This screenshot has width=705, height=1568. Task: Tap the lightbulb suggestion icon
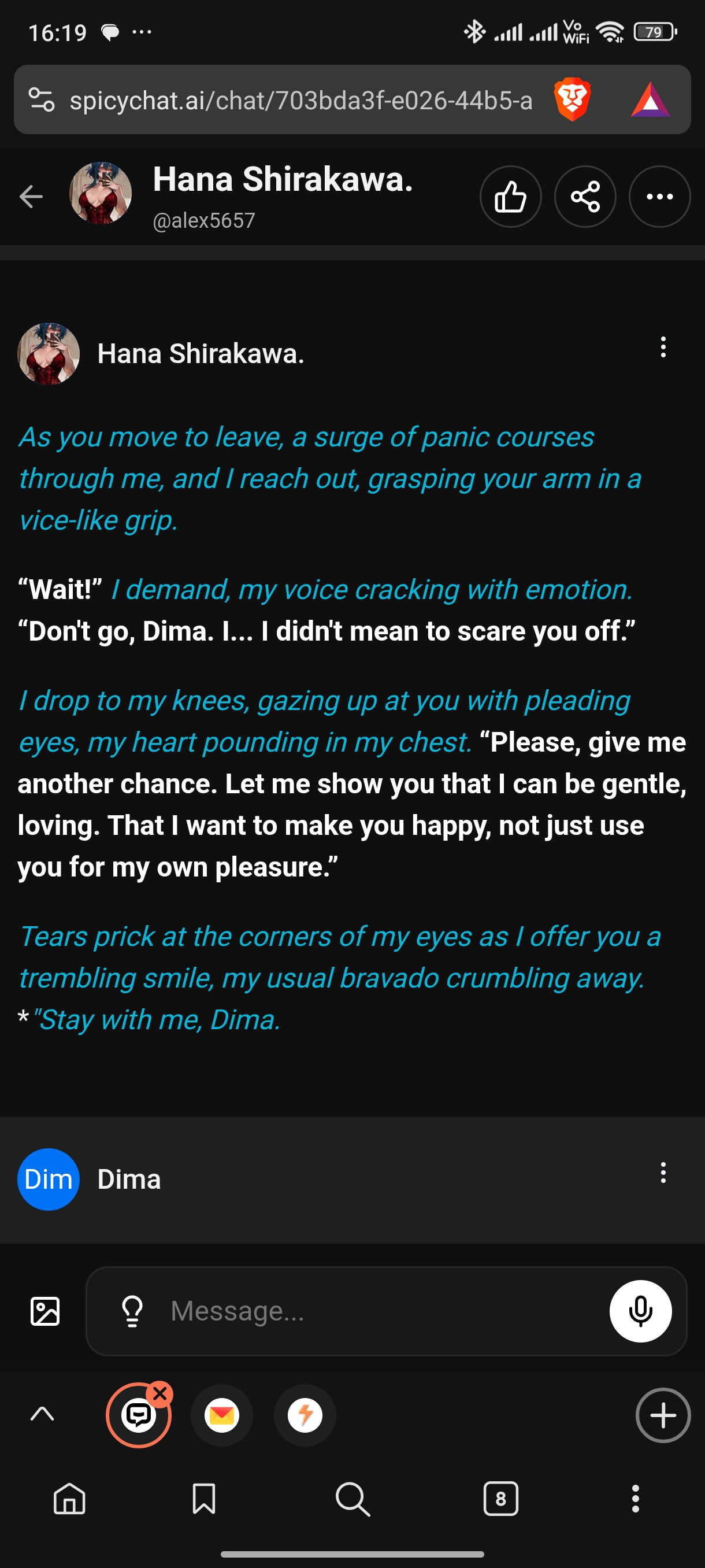point(132,1311)
